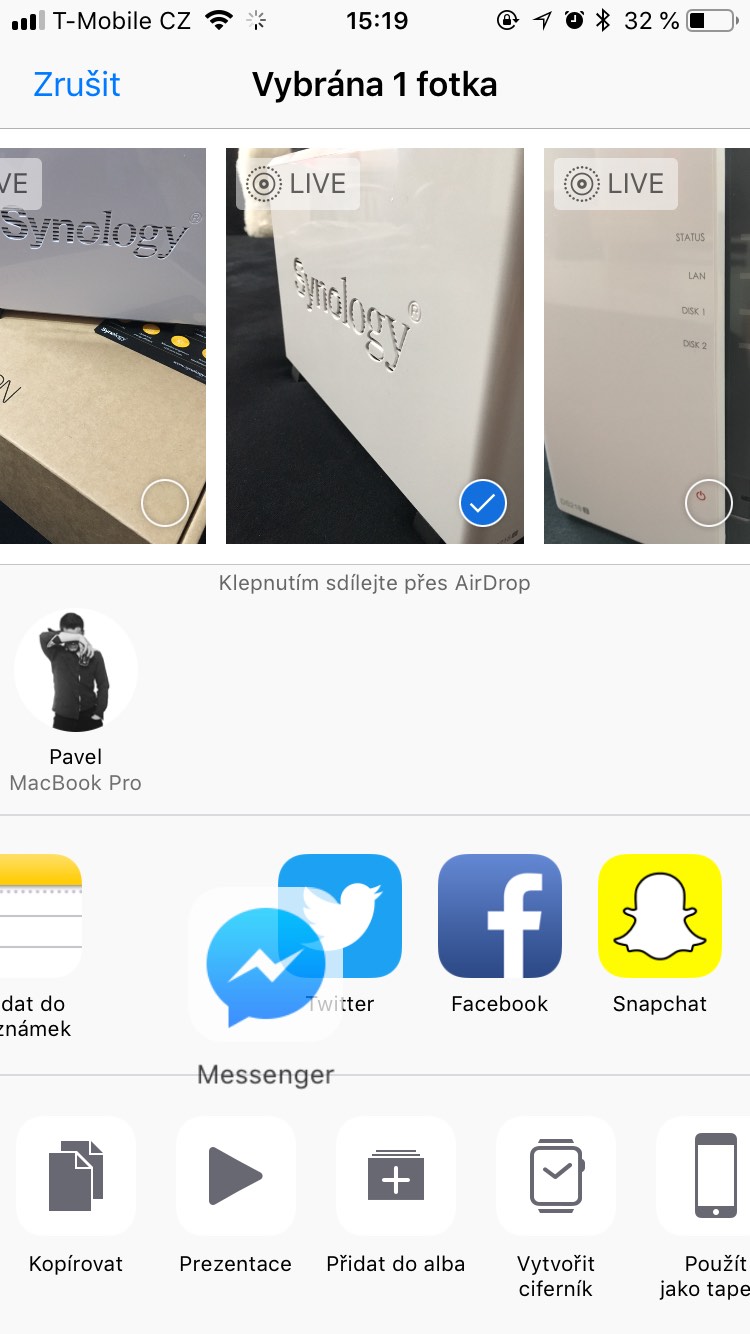The height and width of the screenshot is (1334, 750).
Task: Create a watch face with Vytvořit ciferník
Action: click(x=556, y=1176)
